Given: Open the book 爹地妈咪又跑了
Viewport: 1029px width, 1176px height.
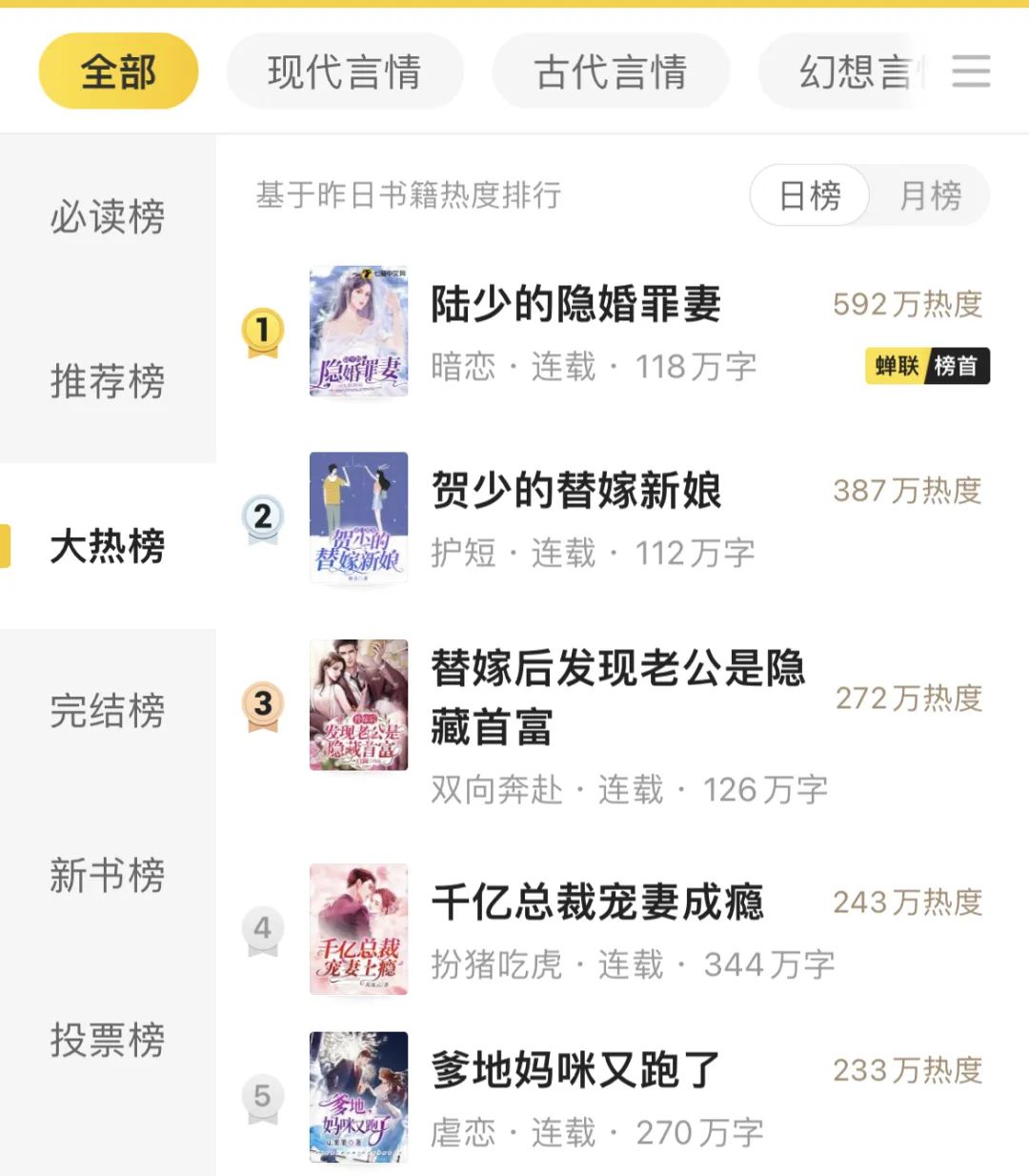Looking at the screenshot, I should [x=575, y=1070].
